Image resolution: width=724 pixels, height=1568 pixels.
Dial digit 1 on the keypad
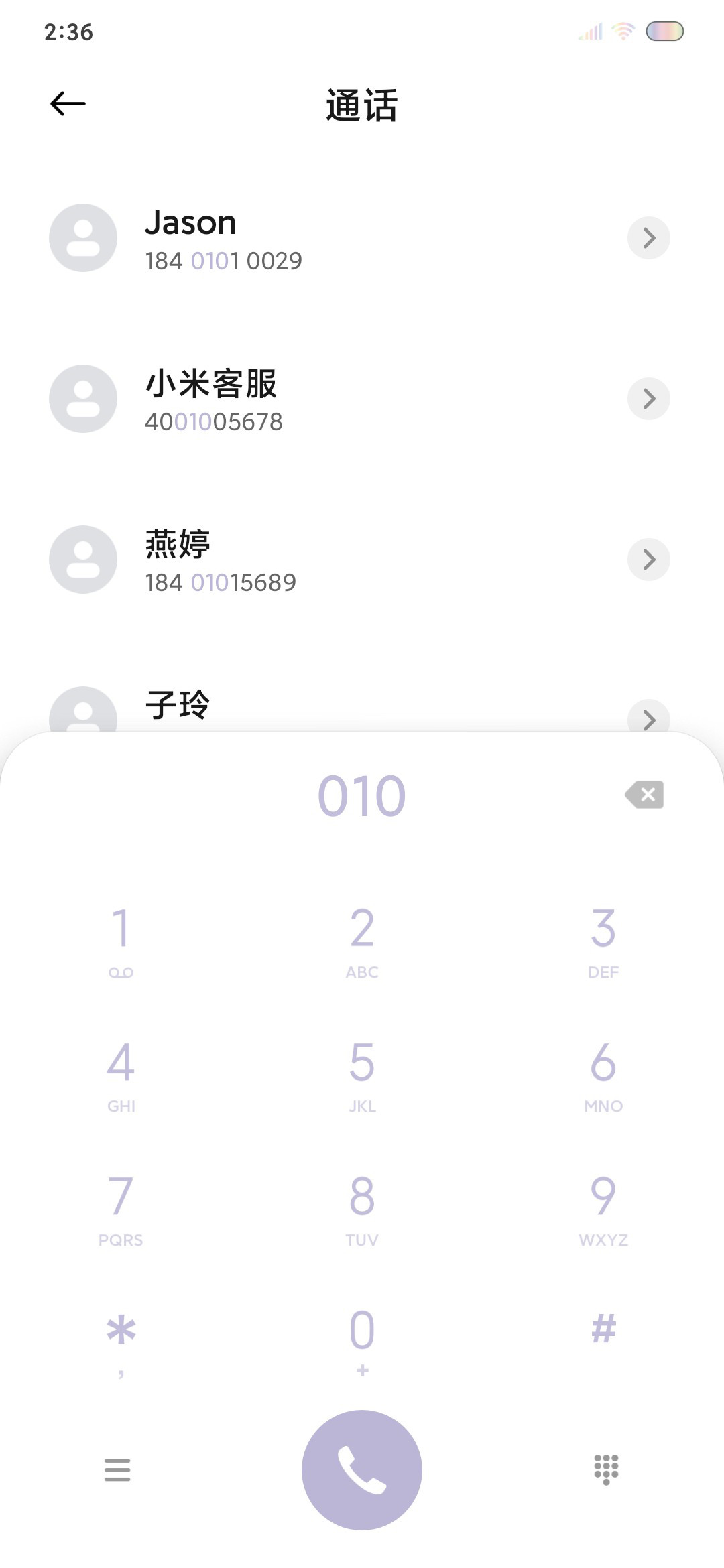121,939
